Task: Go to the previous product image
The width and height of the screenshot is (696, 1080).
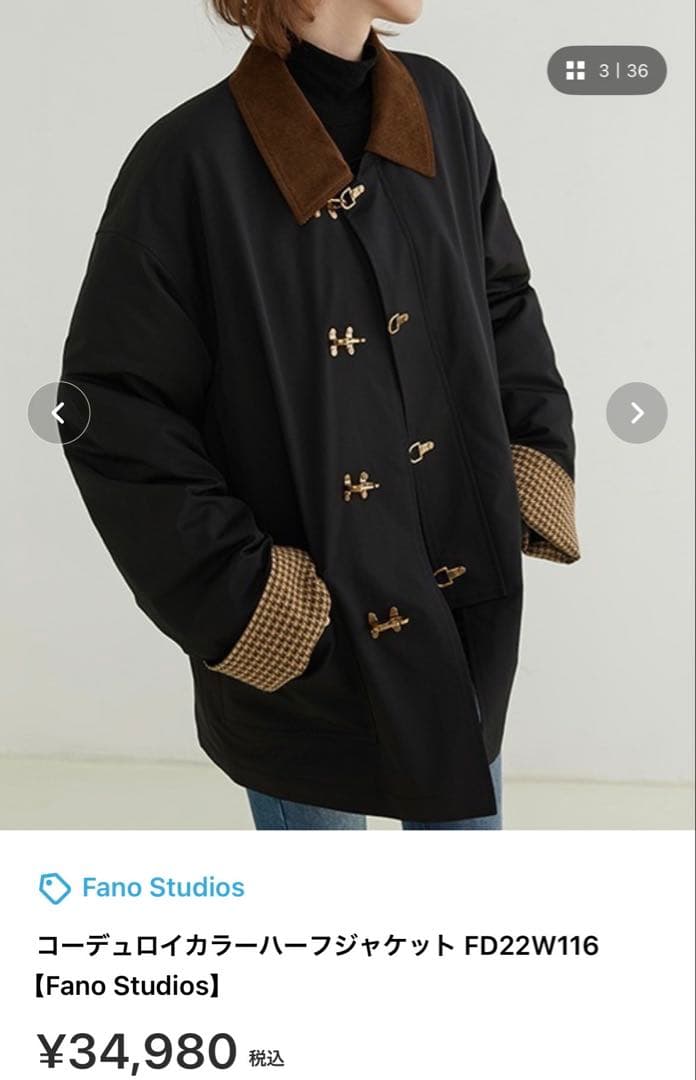Action: [x=59, y=412]
